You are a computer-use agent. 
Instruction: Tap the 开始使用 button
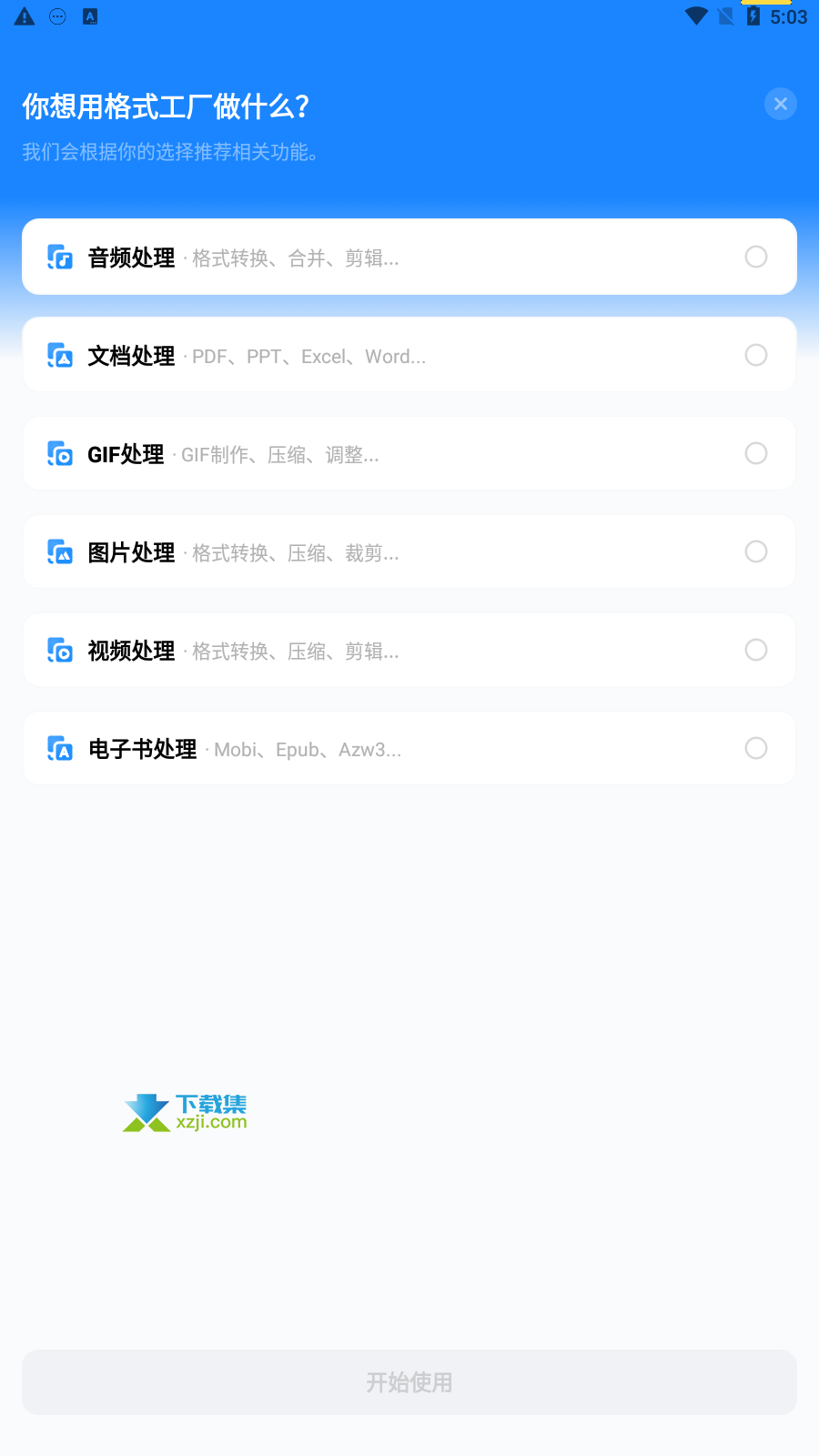point(409,1382)
